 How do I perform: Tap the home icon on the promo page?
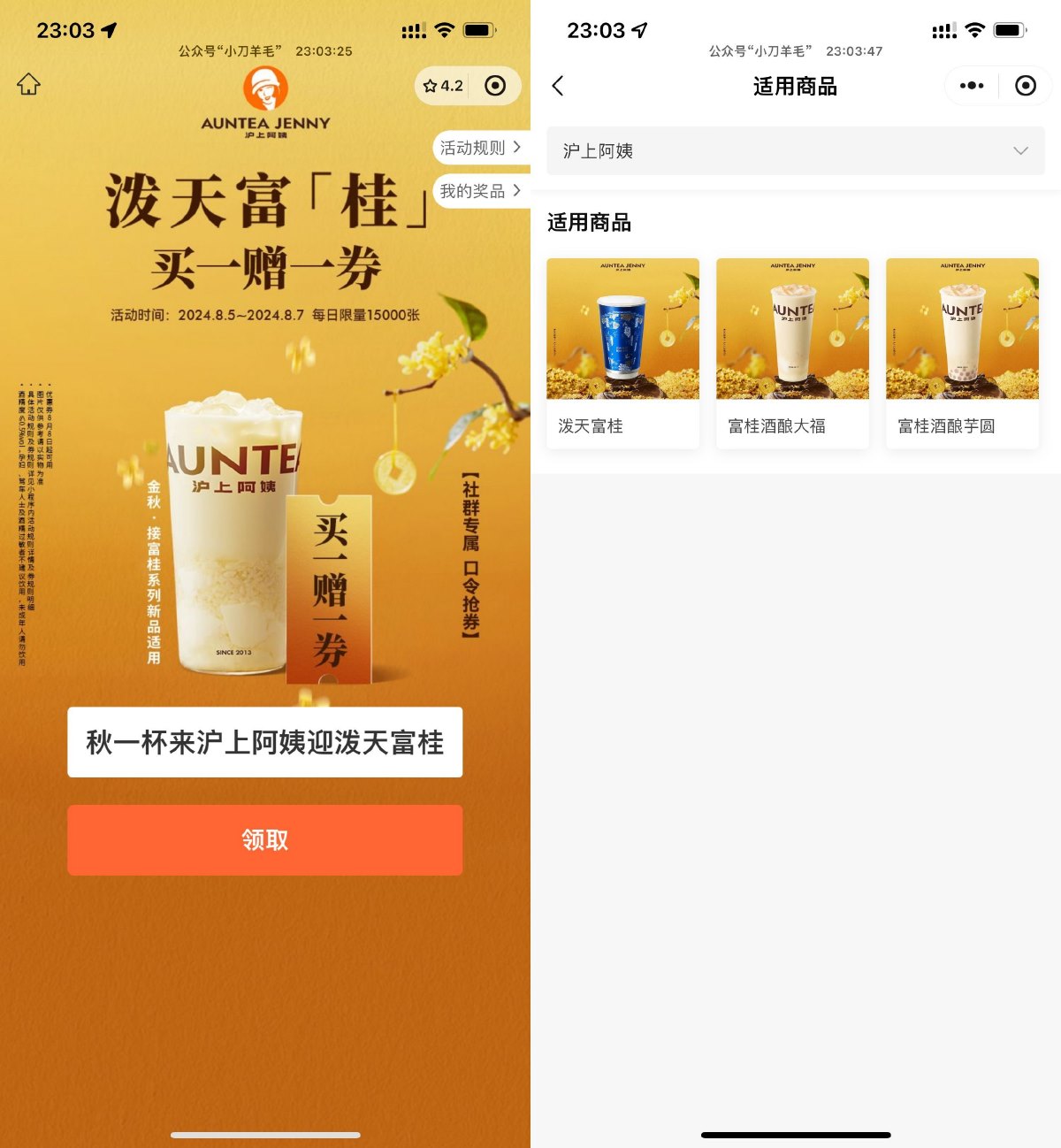pyautogui.click(x=28, y=85)
